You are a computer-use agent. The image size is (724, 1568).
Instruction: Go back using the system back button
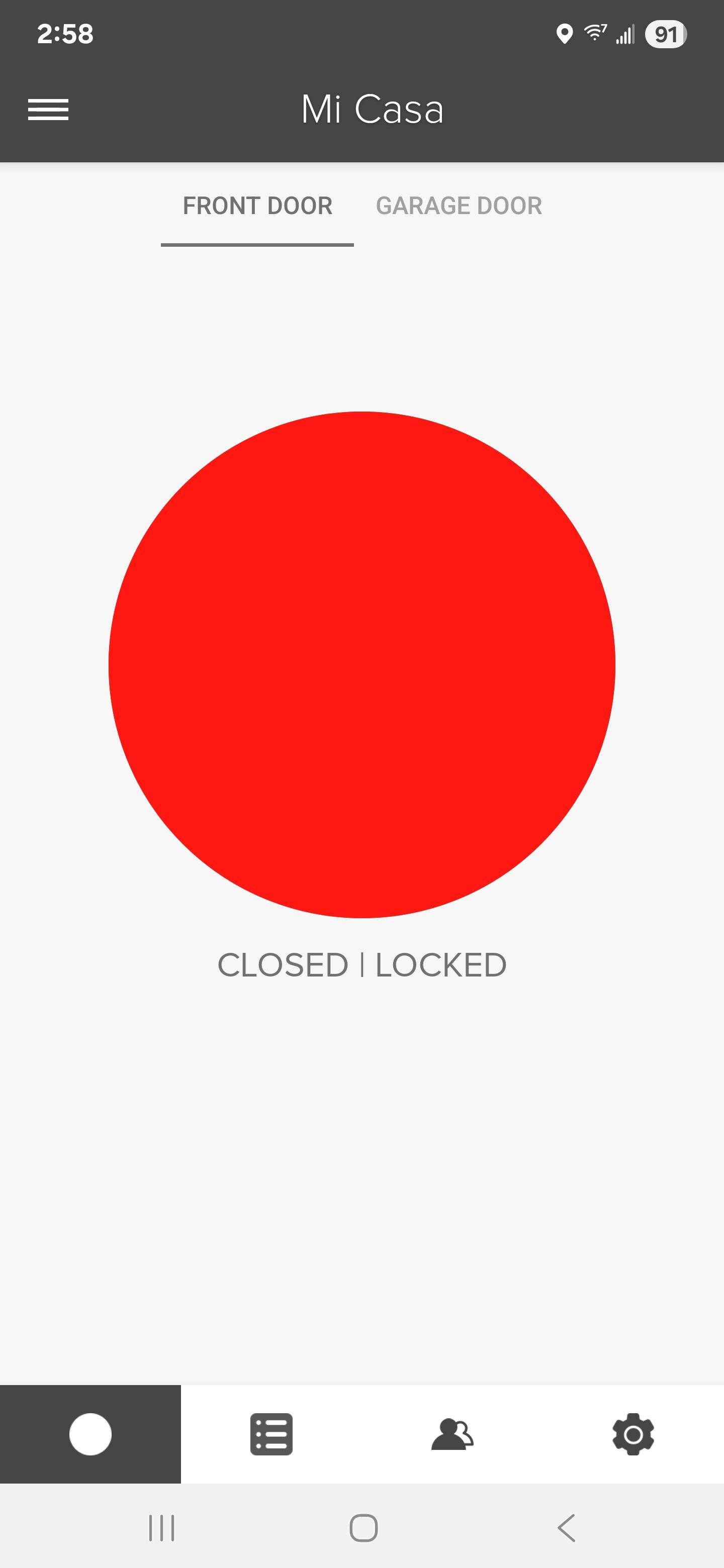tap(566, 1528)
